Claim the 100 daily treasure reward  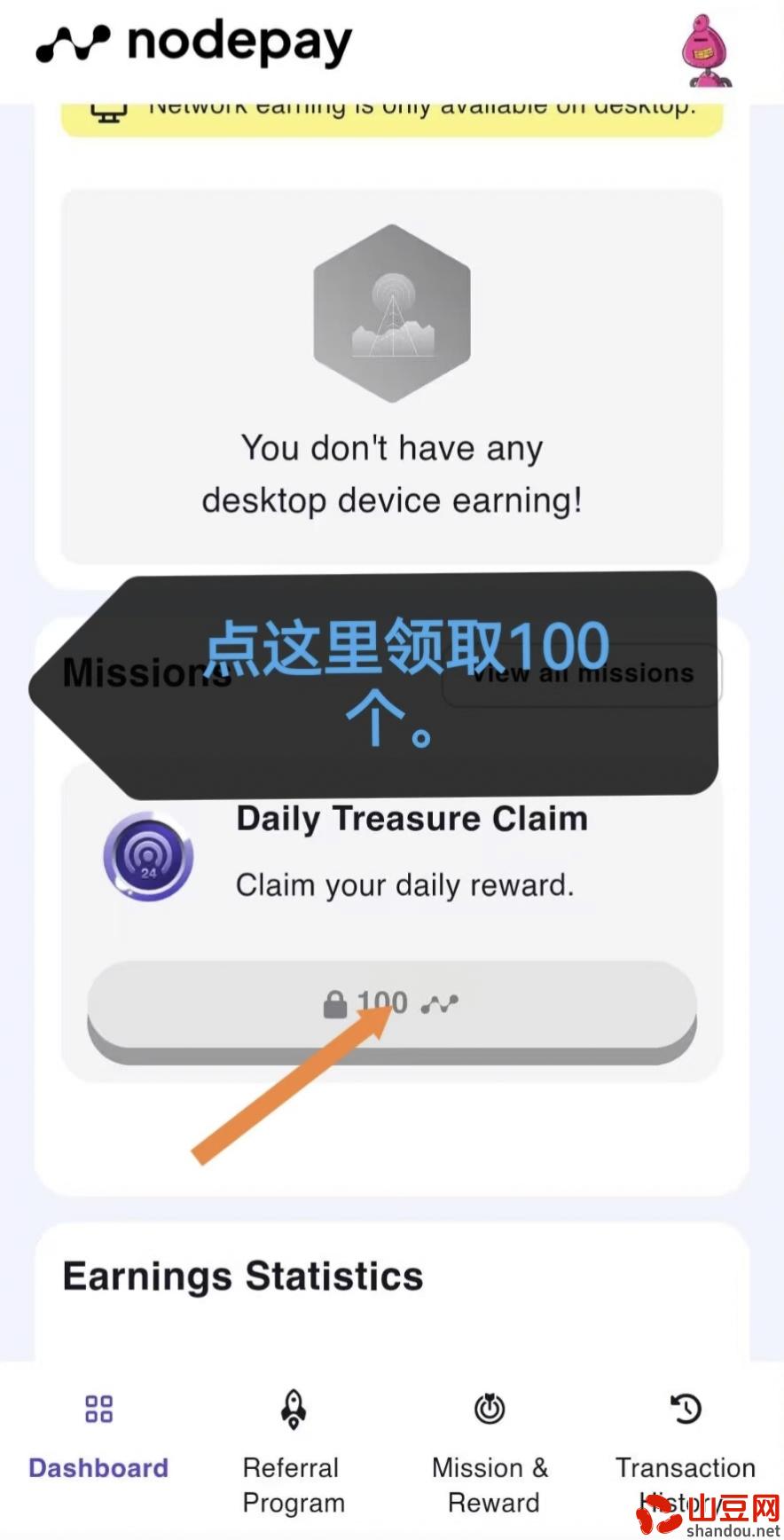point(391,1004)
